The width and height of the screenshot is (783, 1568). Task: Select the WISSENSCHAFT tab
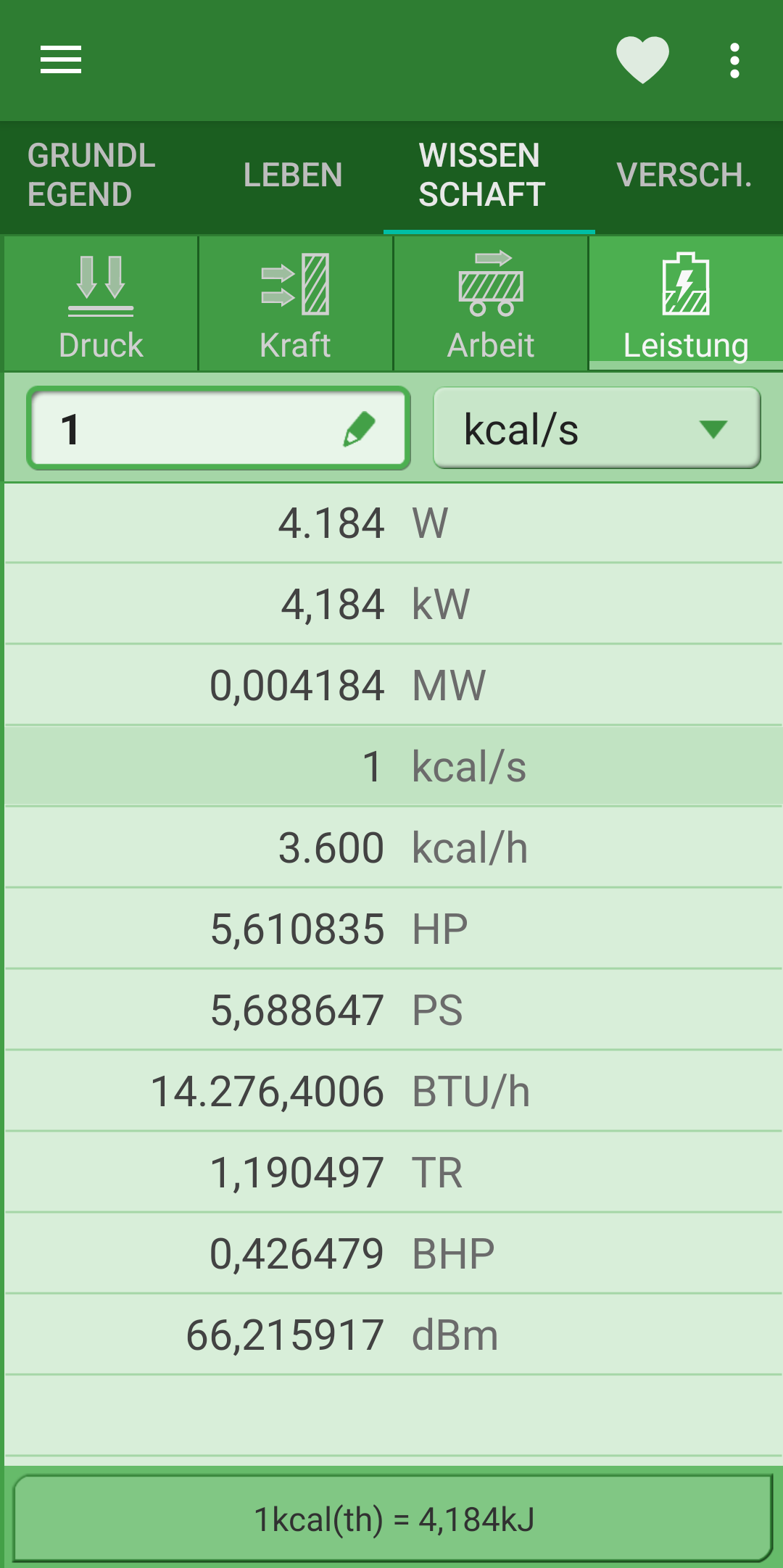click(481, 175)
